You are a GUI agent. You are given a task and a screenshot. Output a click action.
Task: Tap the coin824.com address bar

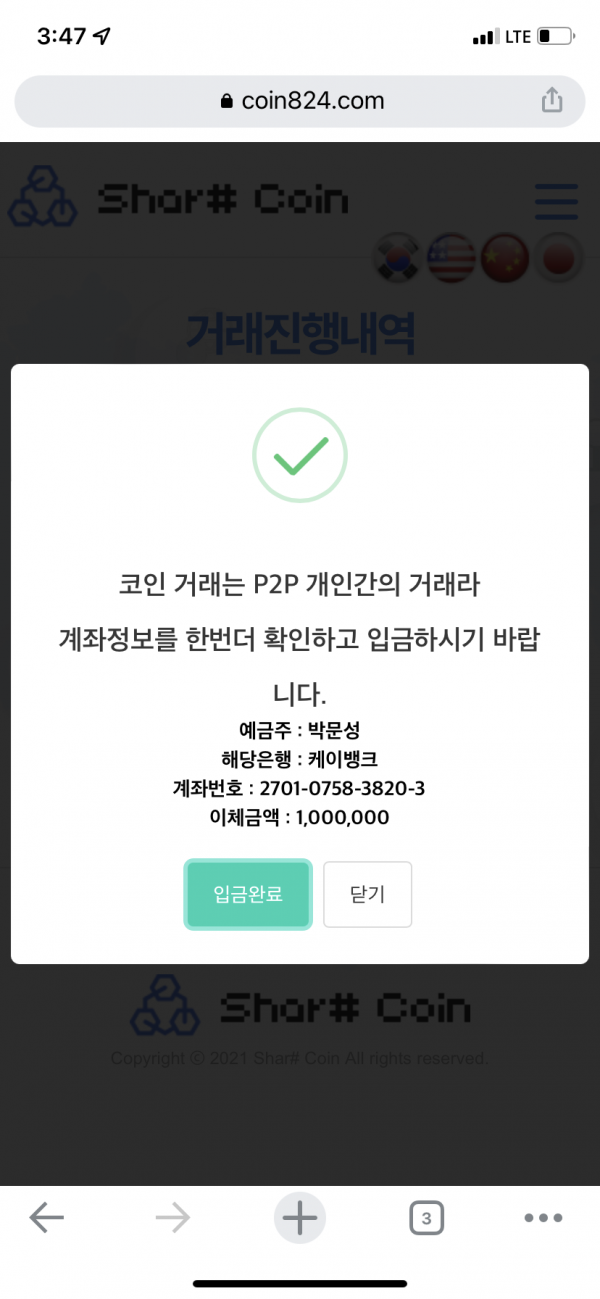coord(300,101)
